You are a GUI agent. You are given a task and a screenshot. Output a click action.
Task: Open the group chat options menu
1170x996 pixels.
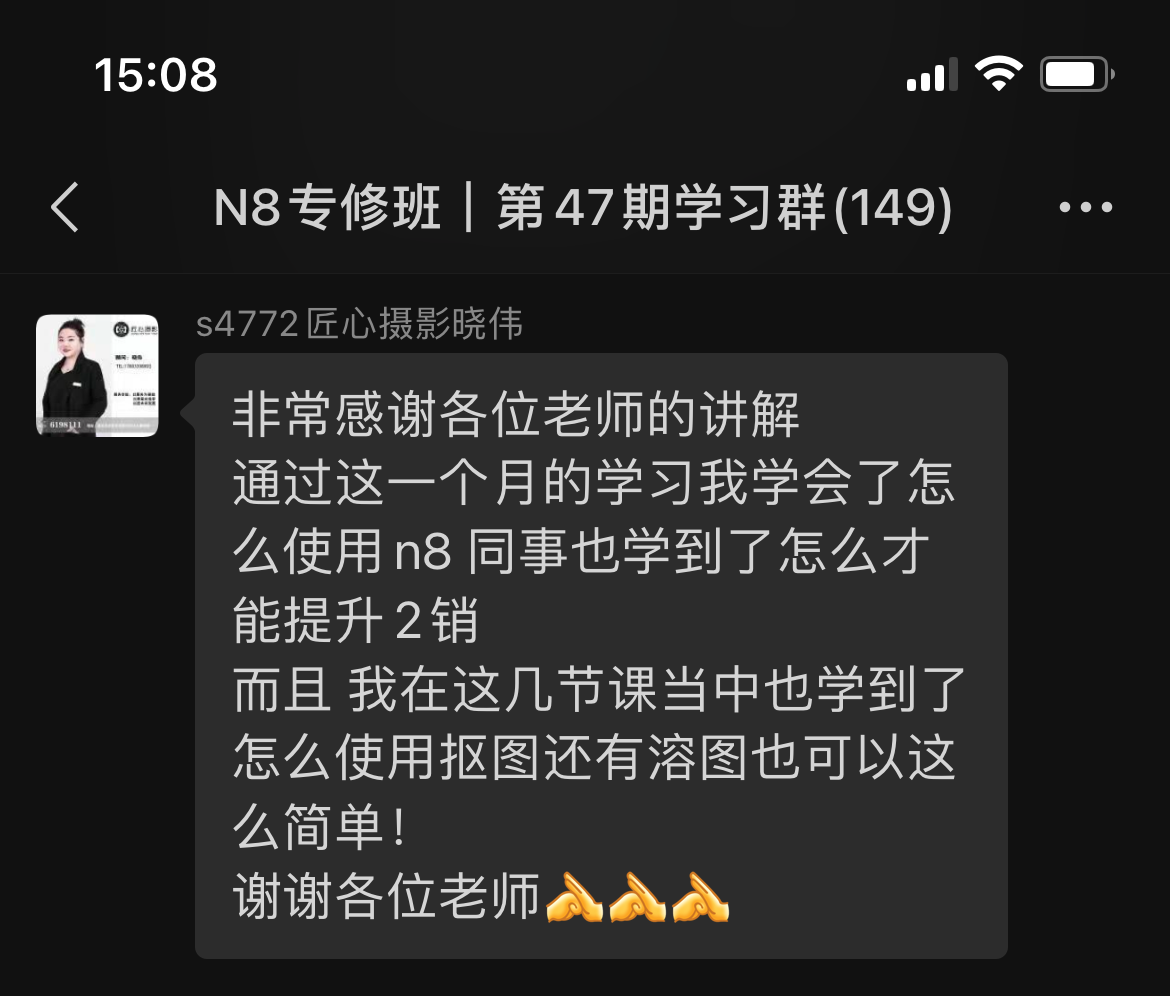tap(1085, 208)
